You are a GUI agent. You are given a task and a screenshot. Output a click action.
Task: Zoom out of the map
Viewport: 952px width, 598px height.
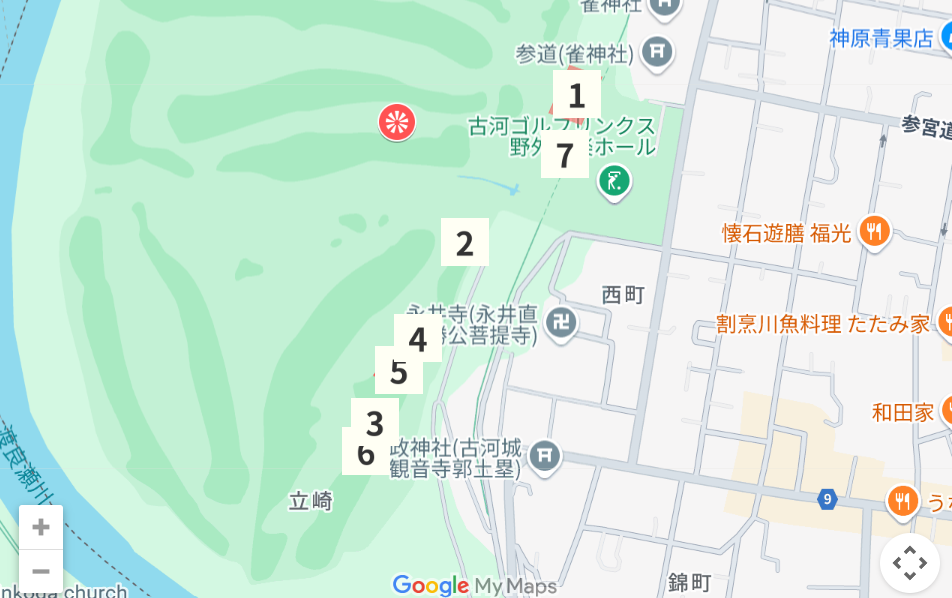41,571
